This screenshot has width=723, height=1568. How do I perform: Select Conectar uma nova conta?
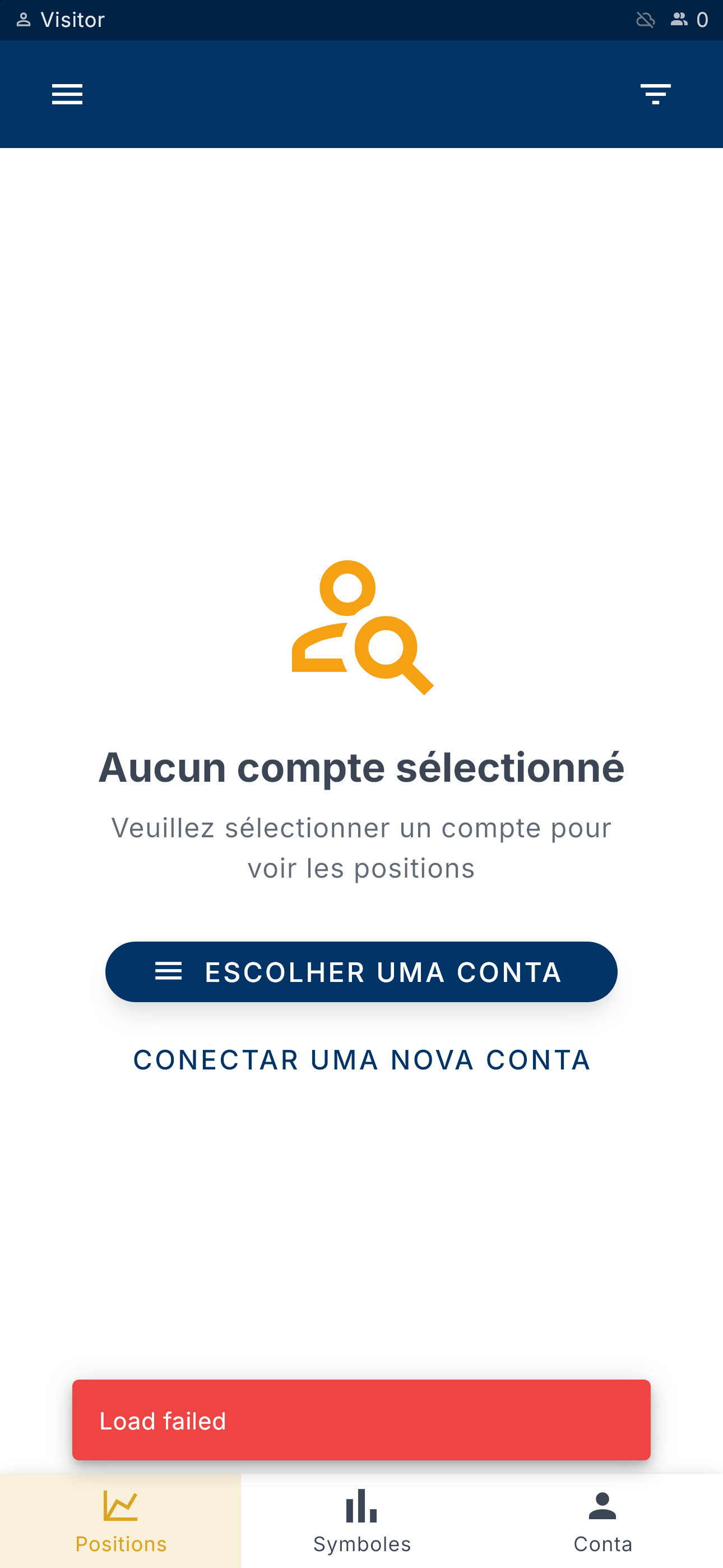tap(361, 1060)
